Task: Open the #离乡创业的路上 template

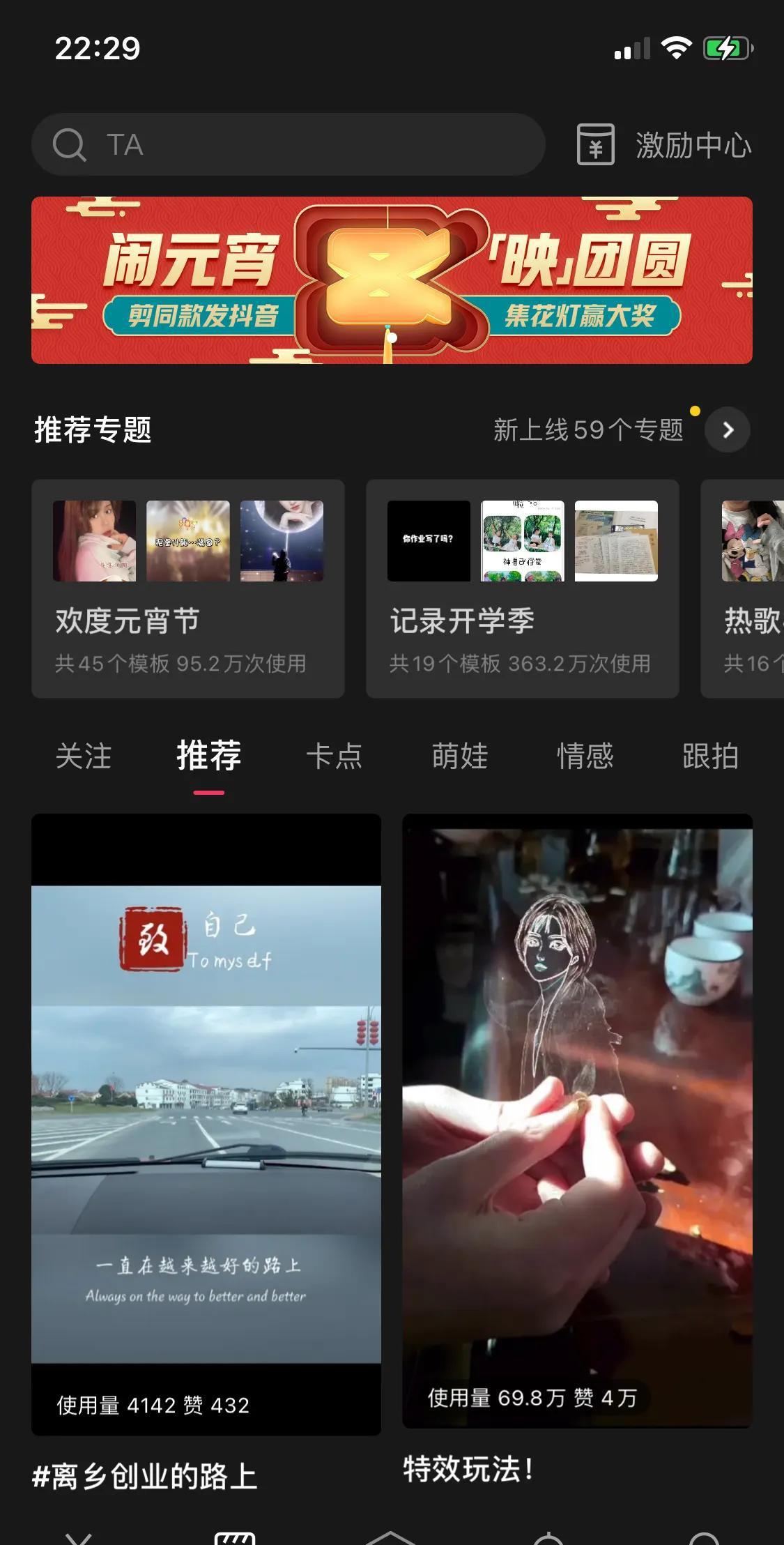Action: [x=206, y=1122]
